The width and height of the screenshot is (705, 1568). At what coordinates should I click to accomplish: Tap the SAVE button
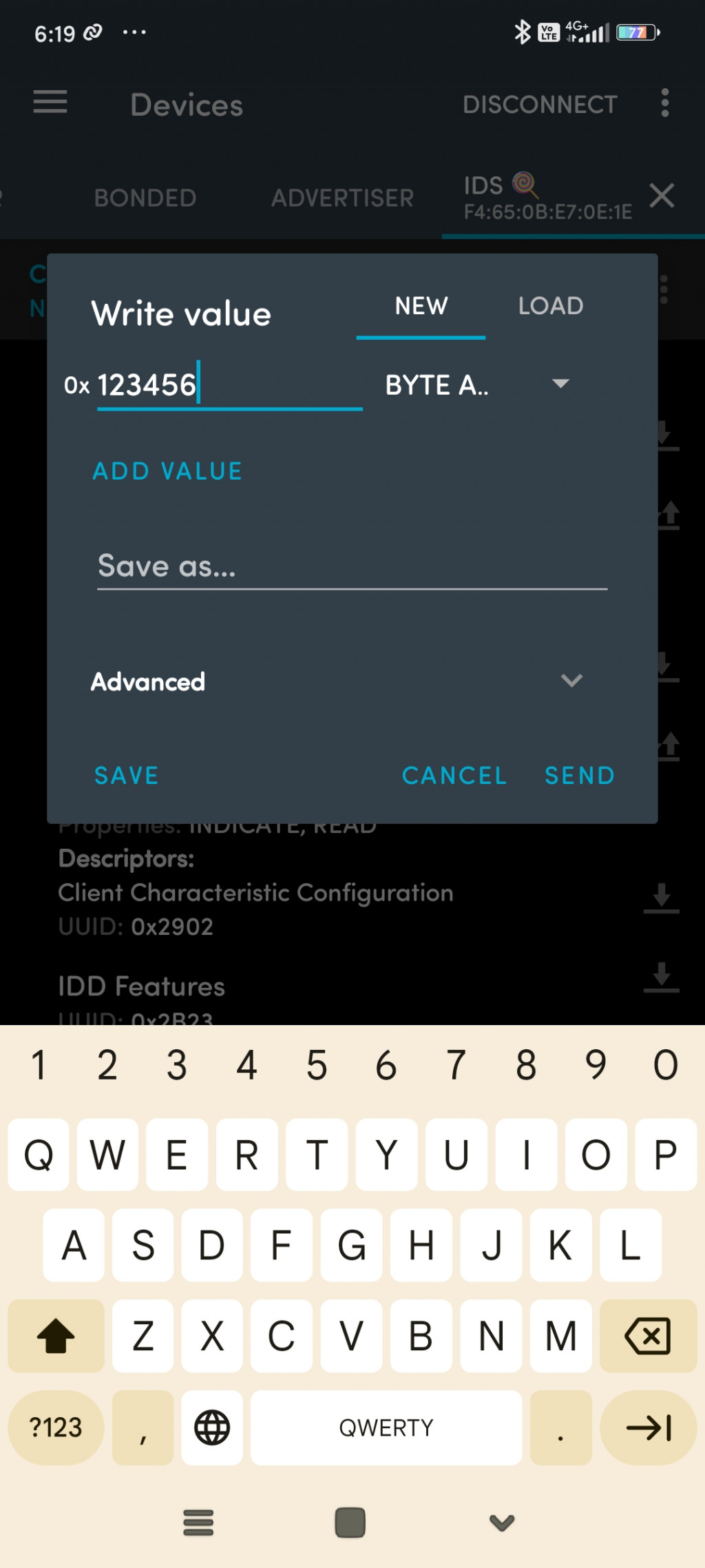click(127, 775)
